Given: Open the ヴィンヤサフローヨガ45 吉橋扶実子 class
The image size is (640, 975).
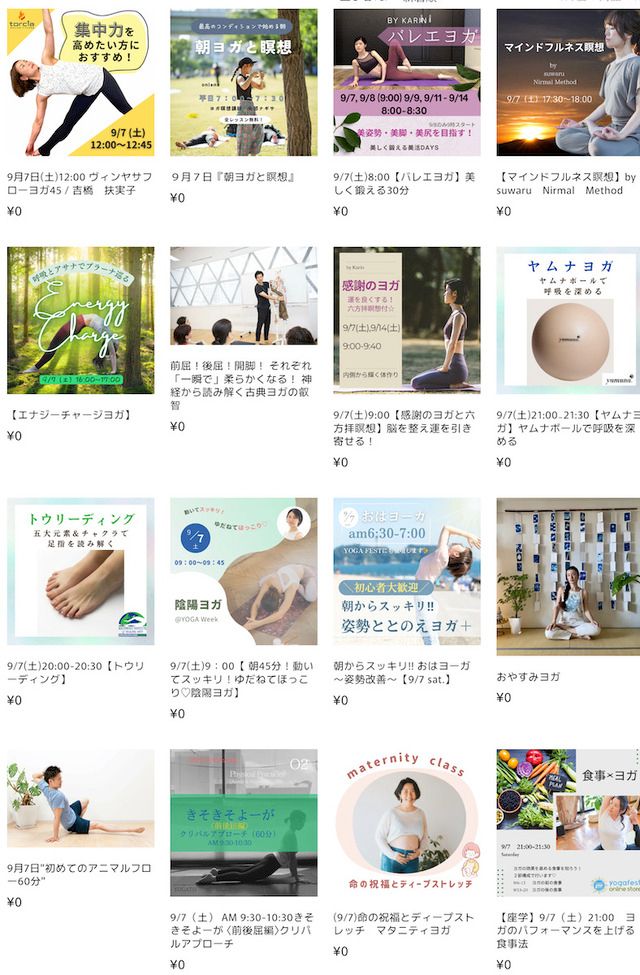Looking at the screenshot, I should tap(81, 83).
